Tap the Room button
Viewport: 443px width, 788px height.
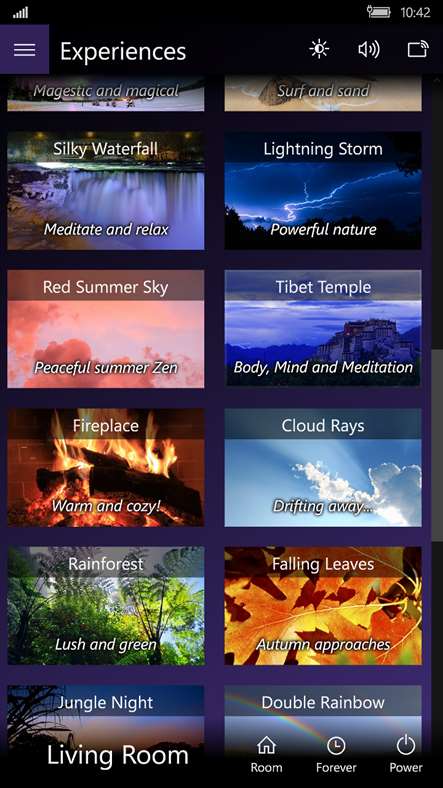266,755
